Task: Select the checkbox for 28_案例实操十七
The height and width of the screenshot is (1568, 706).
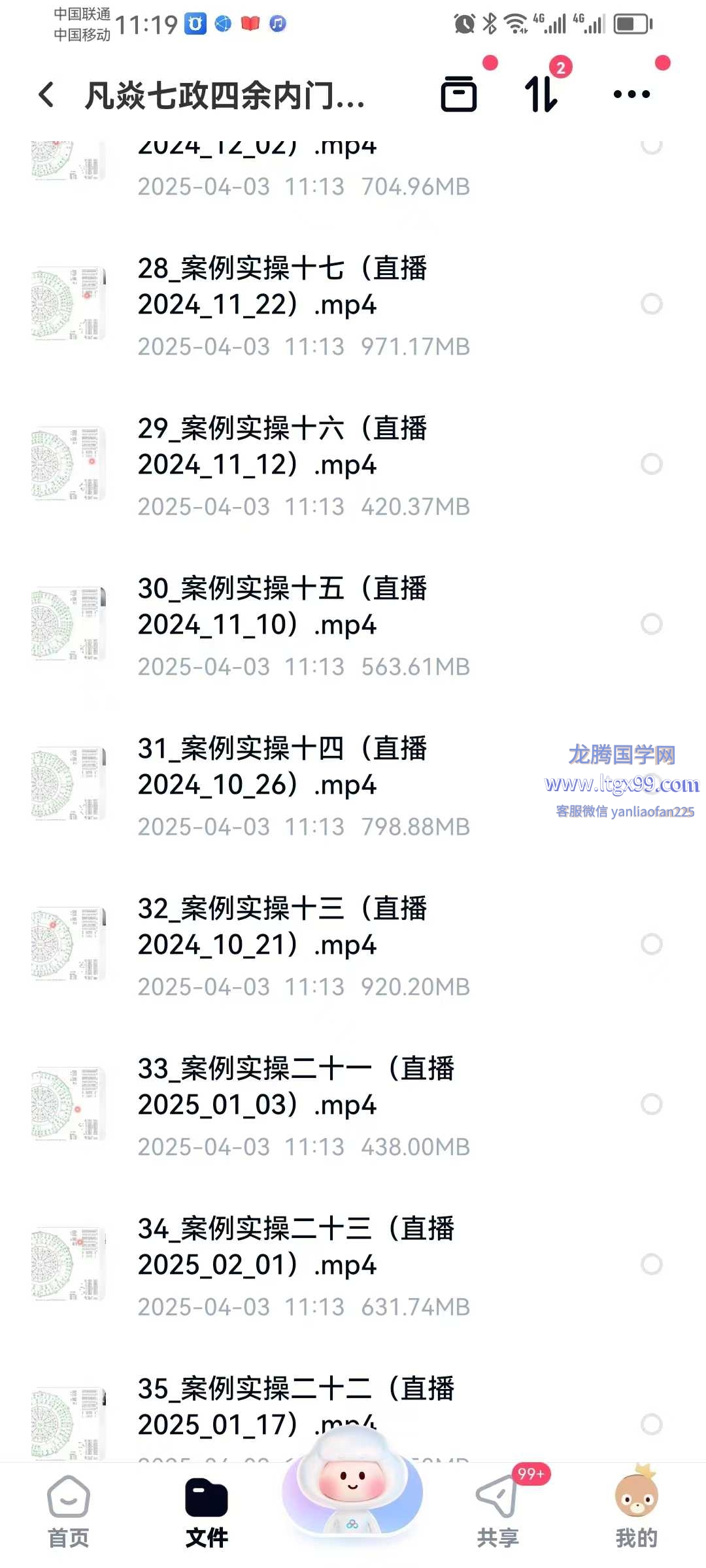Action: [x=651, y=304]
